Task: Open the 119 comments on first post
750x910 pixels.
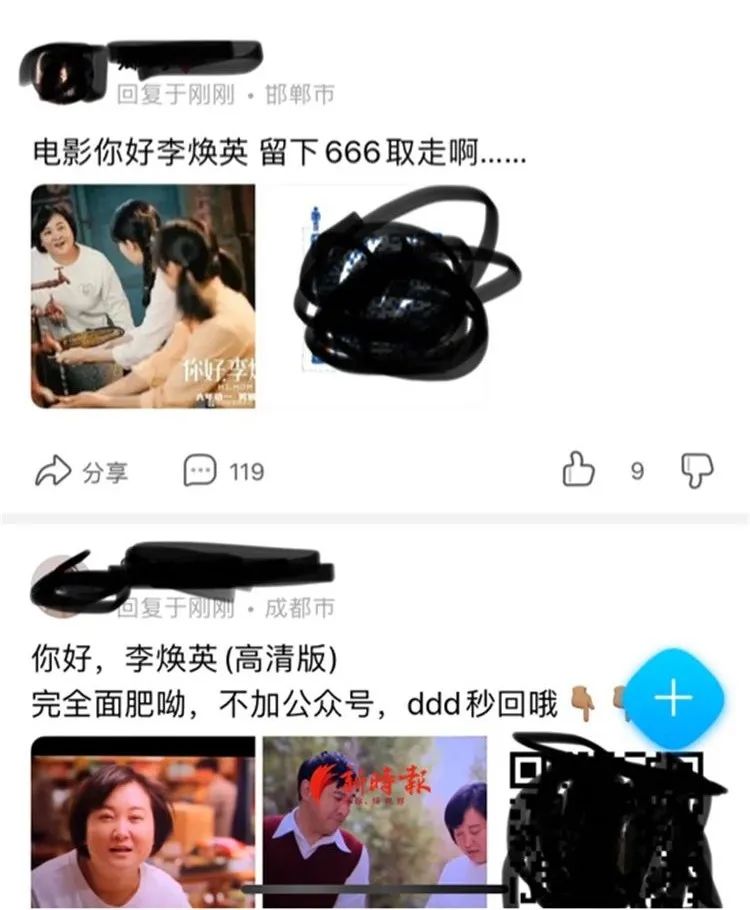Action: [x=224, y=471]
